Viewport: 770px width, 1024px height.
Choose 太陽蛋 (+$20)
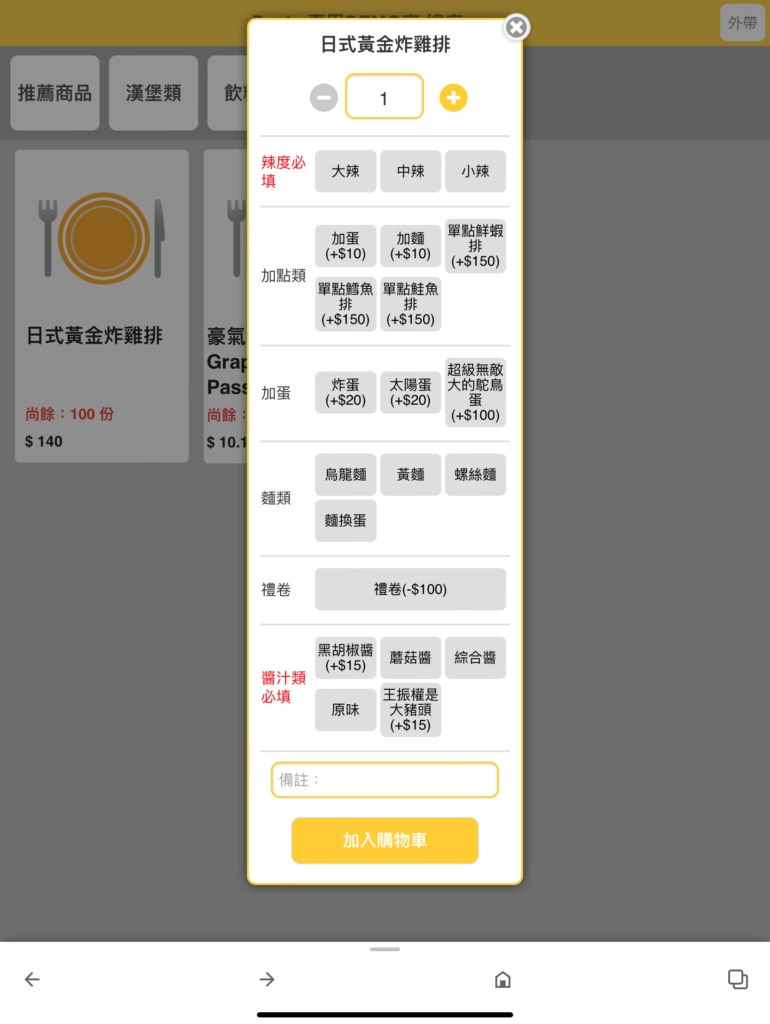click(x=410, y=392)
